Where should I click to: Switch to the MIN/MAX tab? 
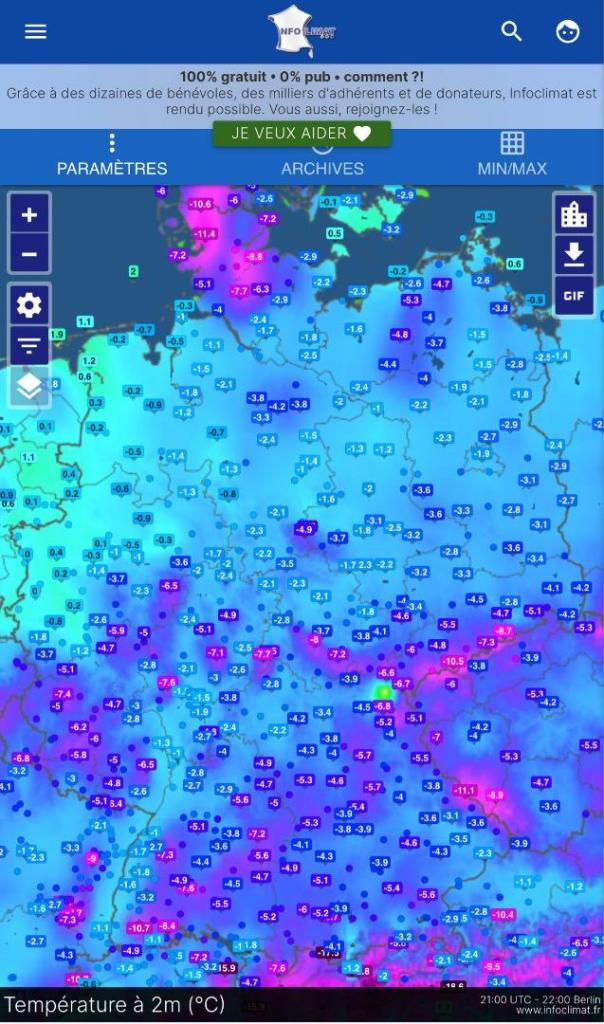click(x=512, y=156)
